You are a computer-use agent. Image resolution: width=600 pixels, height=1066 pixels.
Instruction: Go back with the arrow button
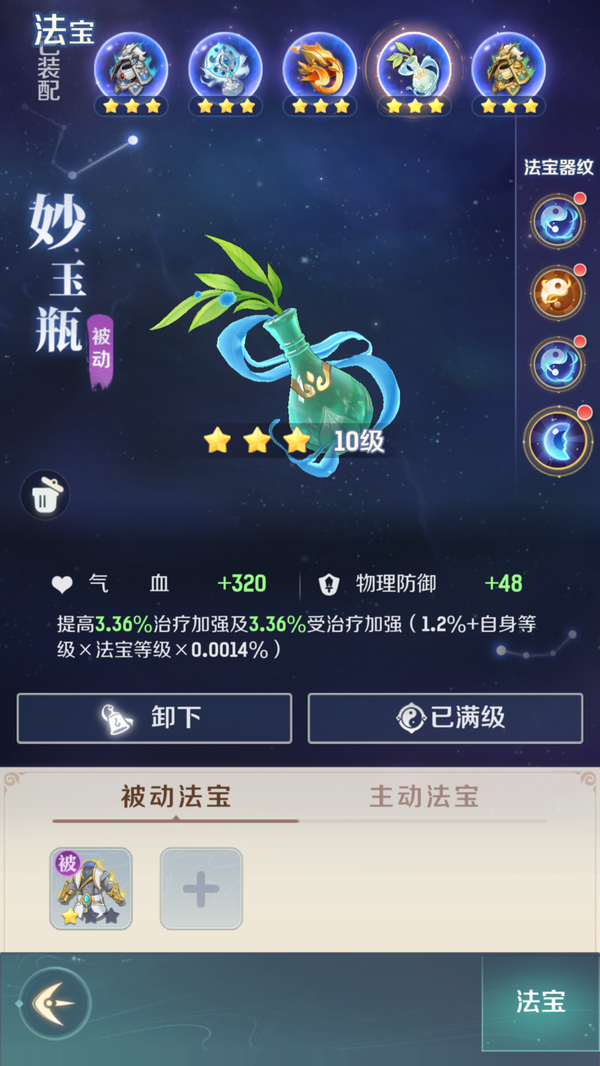pos(55,1002)
